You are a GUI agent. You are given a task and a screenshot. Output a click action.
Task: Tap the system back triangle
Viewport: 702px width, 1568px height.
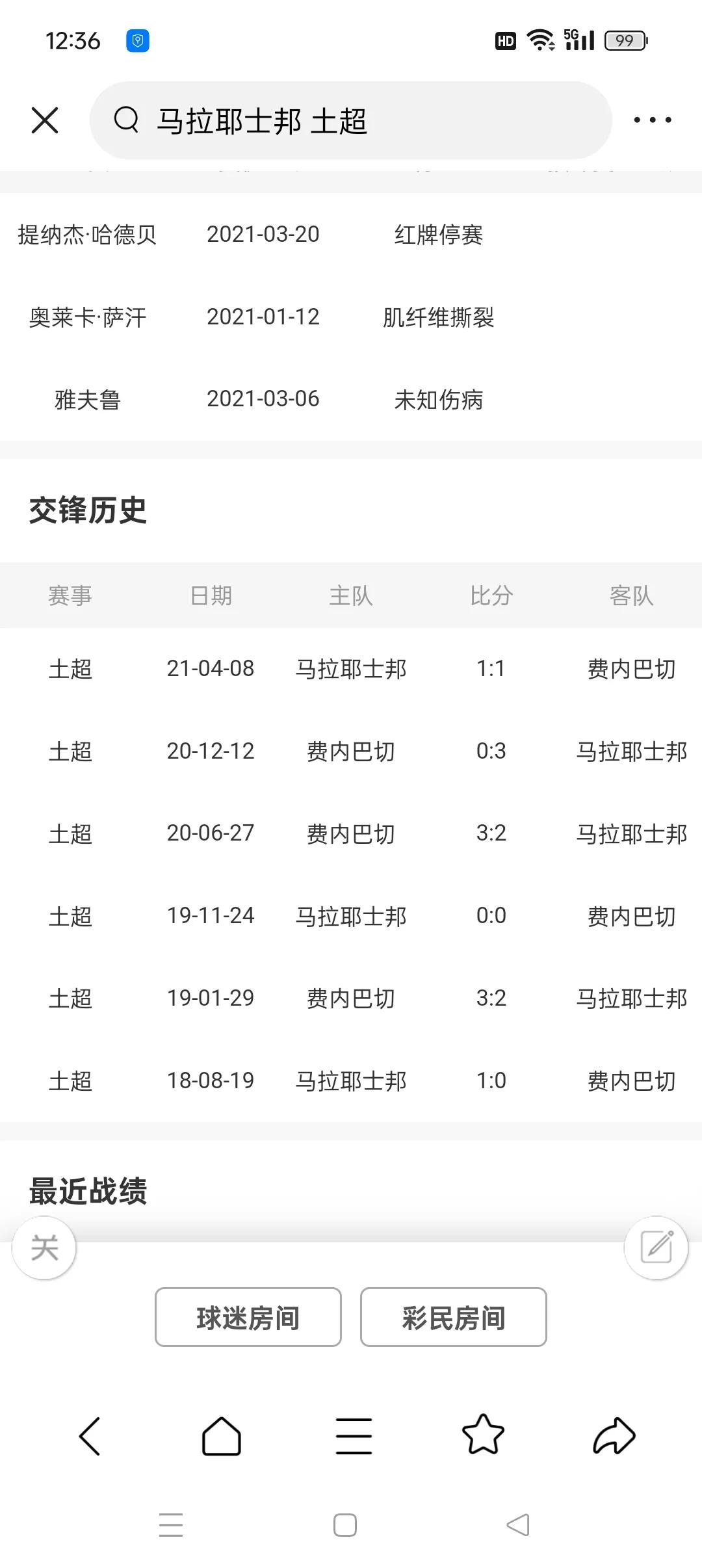tap(518, 1525)
